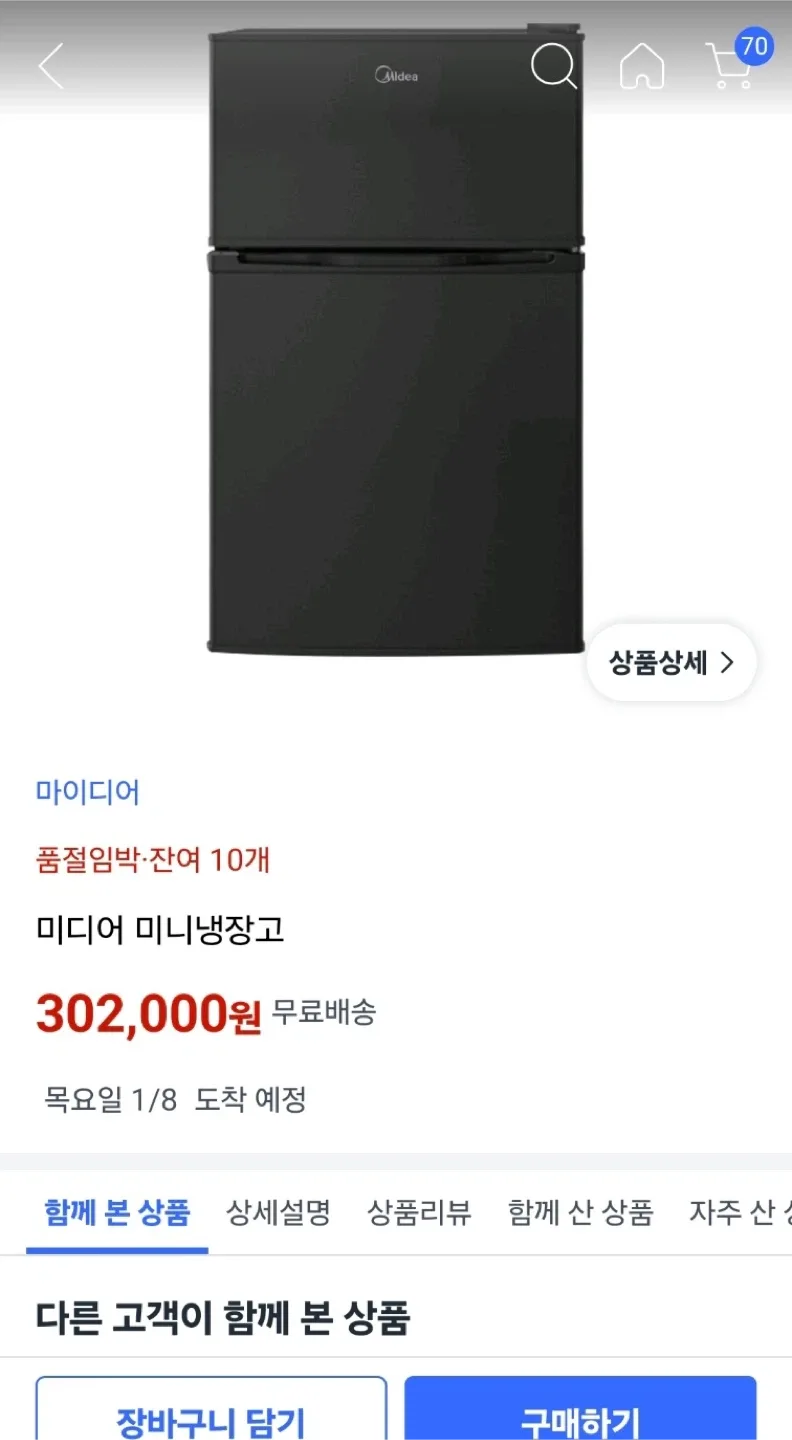This screenshot has width=792, height=1440.
Task: Stay on the 함께 본 상품 tab
Action: click(x=117, y=1213)
